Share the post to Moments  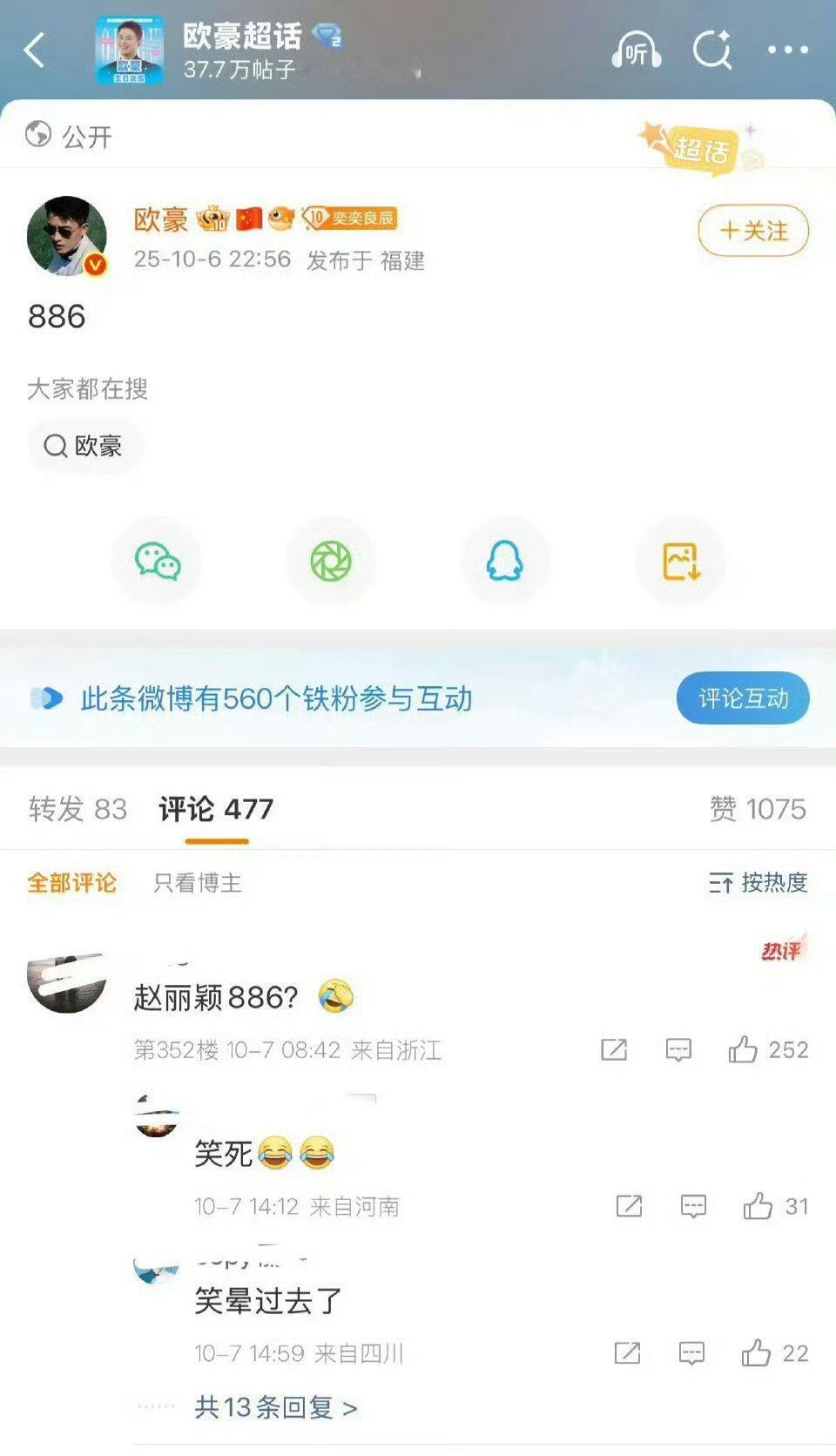pos(331,562)
